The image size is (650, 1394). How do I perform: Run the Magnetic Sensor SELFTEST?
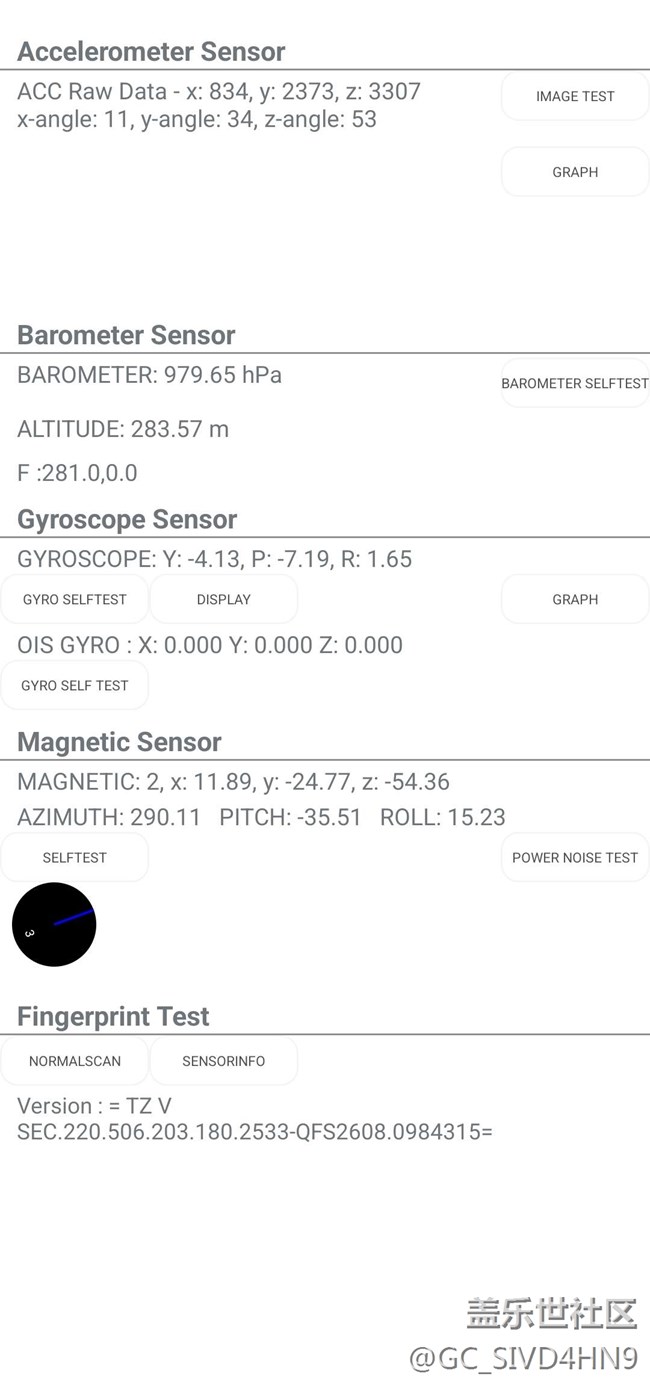click(75, 857)
